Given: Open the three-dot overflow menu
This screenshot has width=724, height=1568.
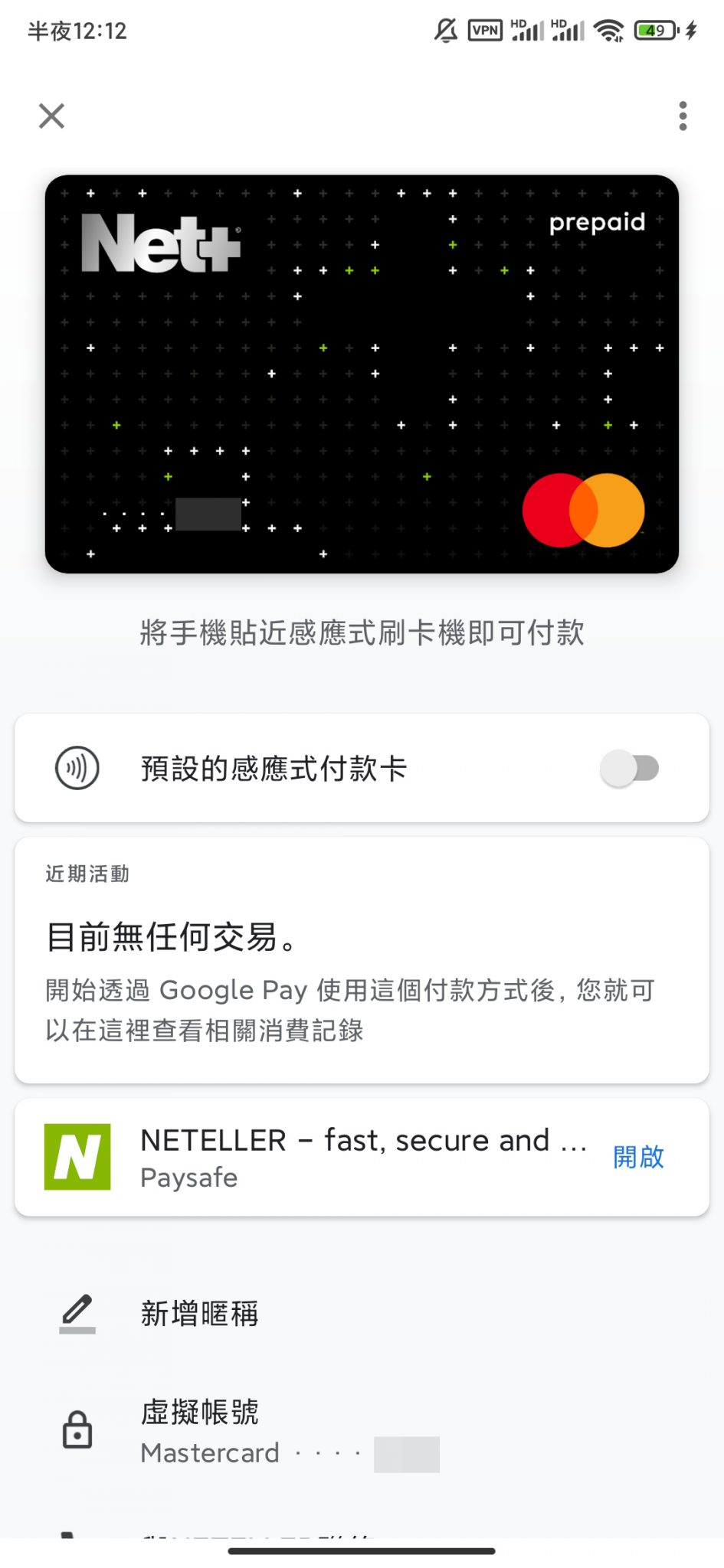Looking at the screenshot, I should coord(683,116).
